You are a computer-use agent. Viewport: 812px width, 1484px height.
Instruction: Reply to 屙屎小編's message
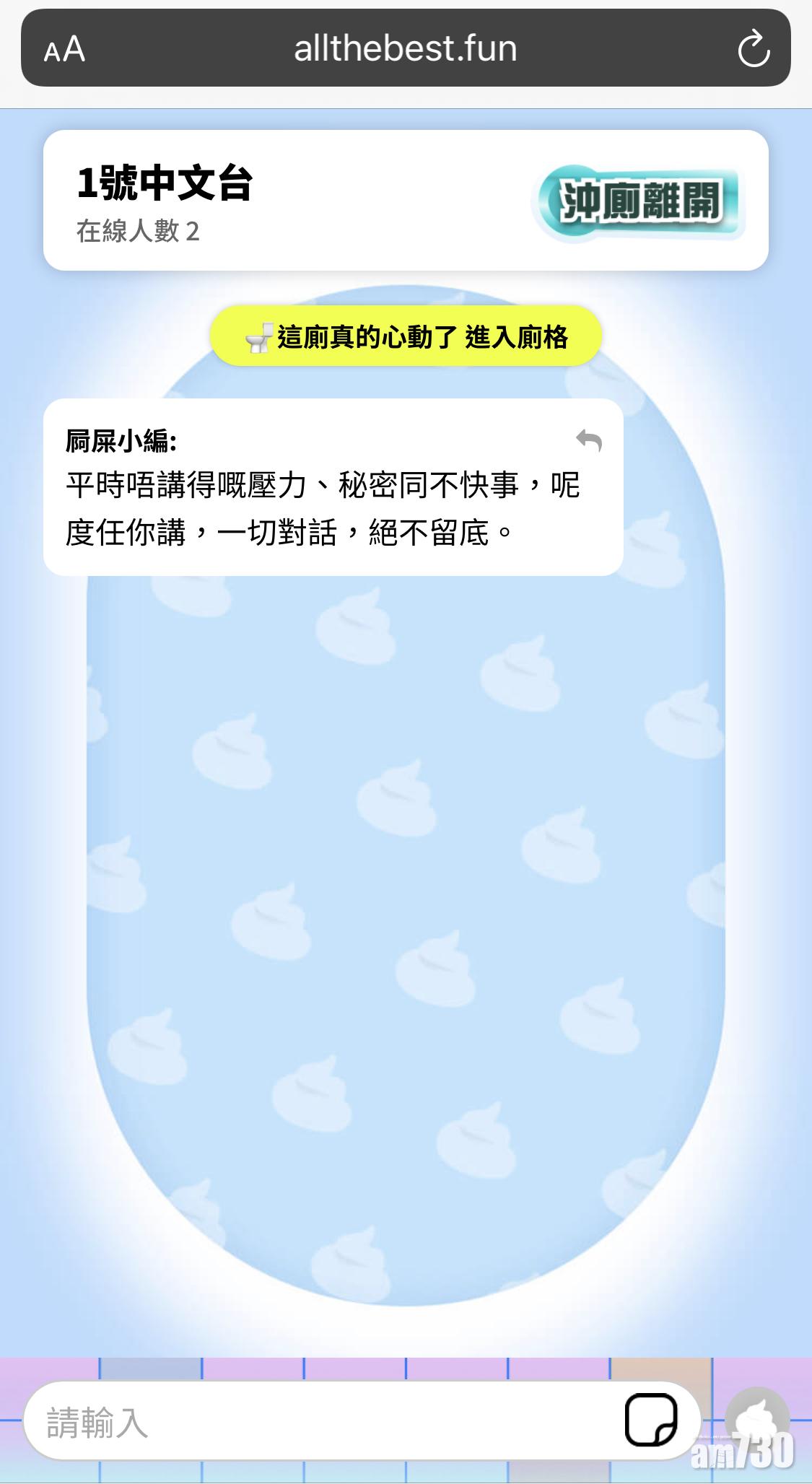[589, 440]
